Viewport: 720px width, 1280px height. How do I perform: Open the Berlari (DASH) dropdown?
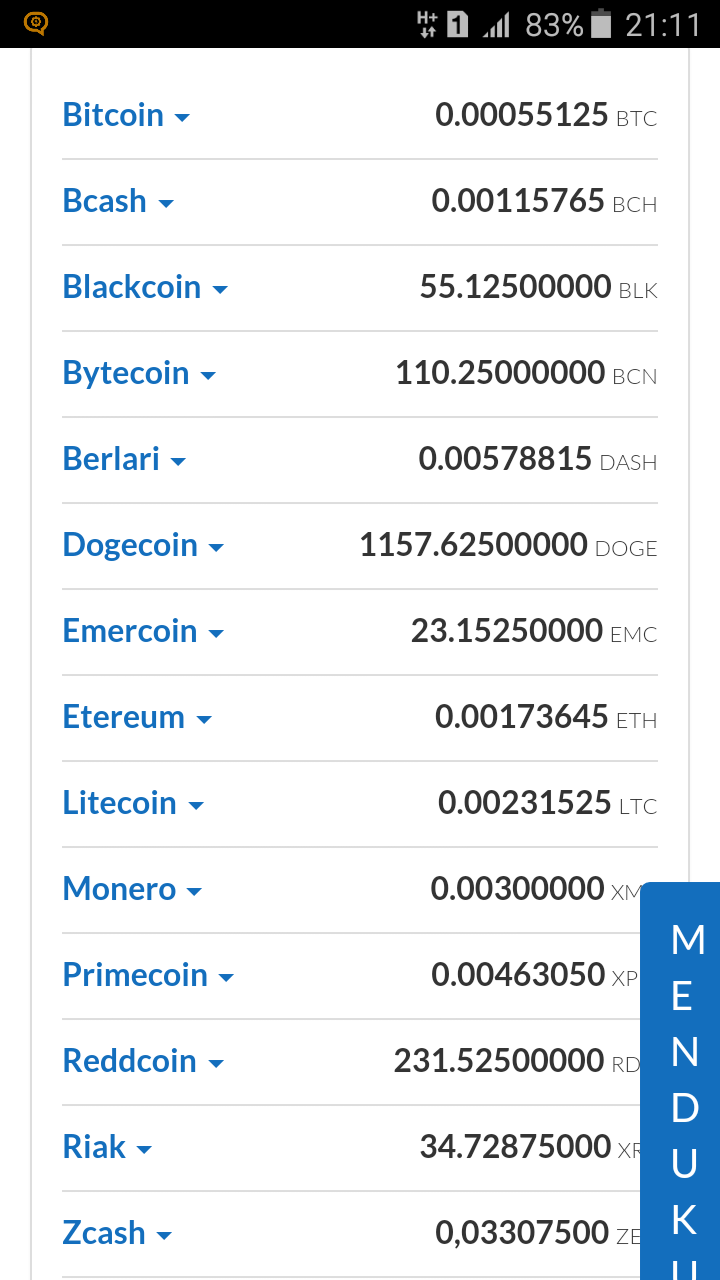coord(124,459)
